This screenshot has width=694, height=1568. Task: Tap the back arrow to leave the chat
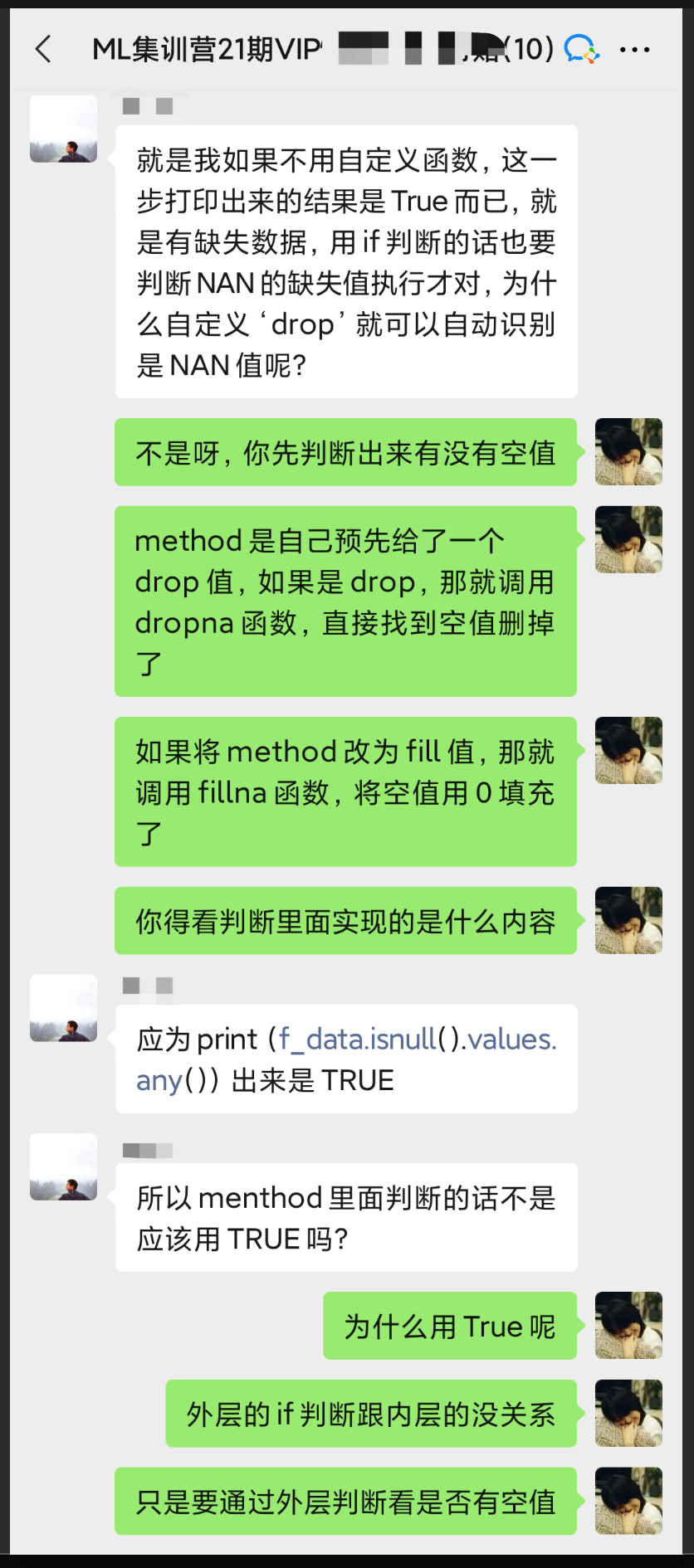click(x=44, y=49)
